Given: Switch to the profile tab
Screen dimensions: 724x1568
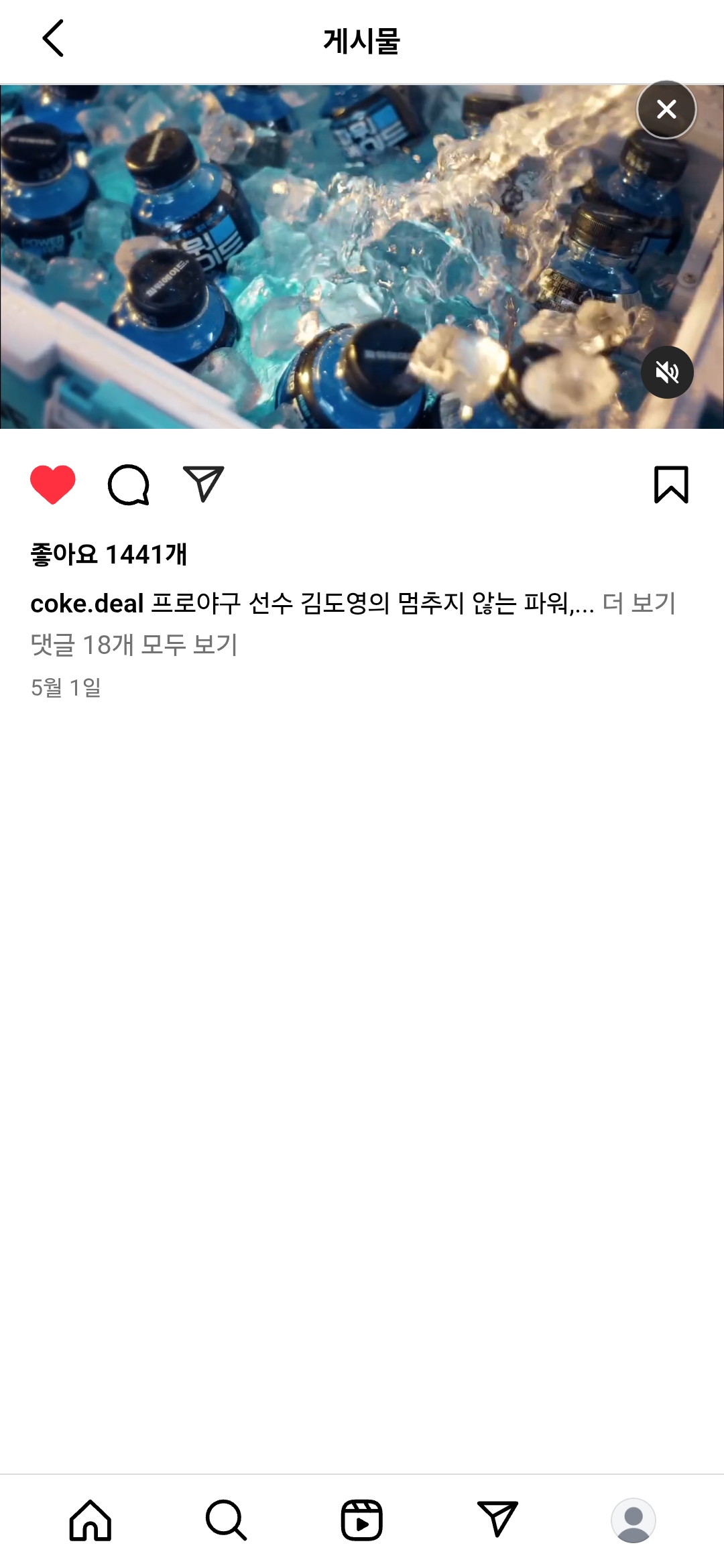Looking at the screenshot, I should point(633,1520).
